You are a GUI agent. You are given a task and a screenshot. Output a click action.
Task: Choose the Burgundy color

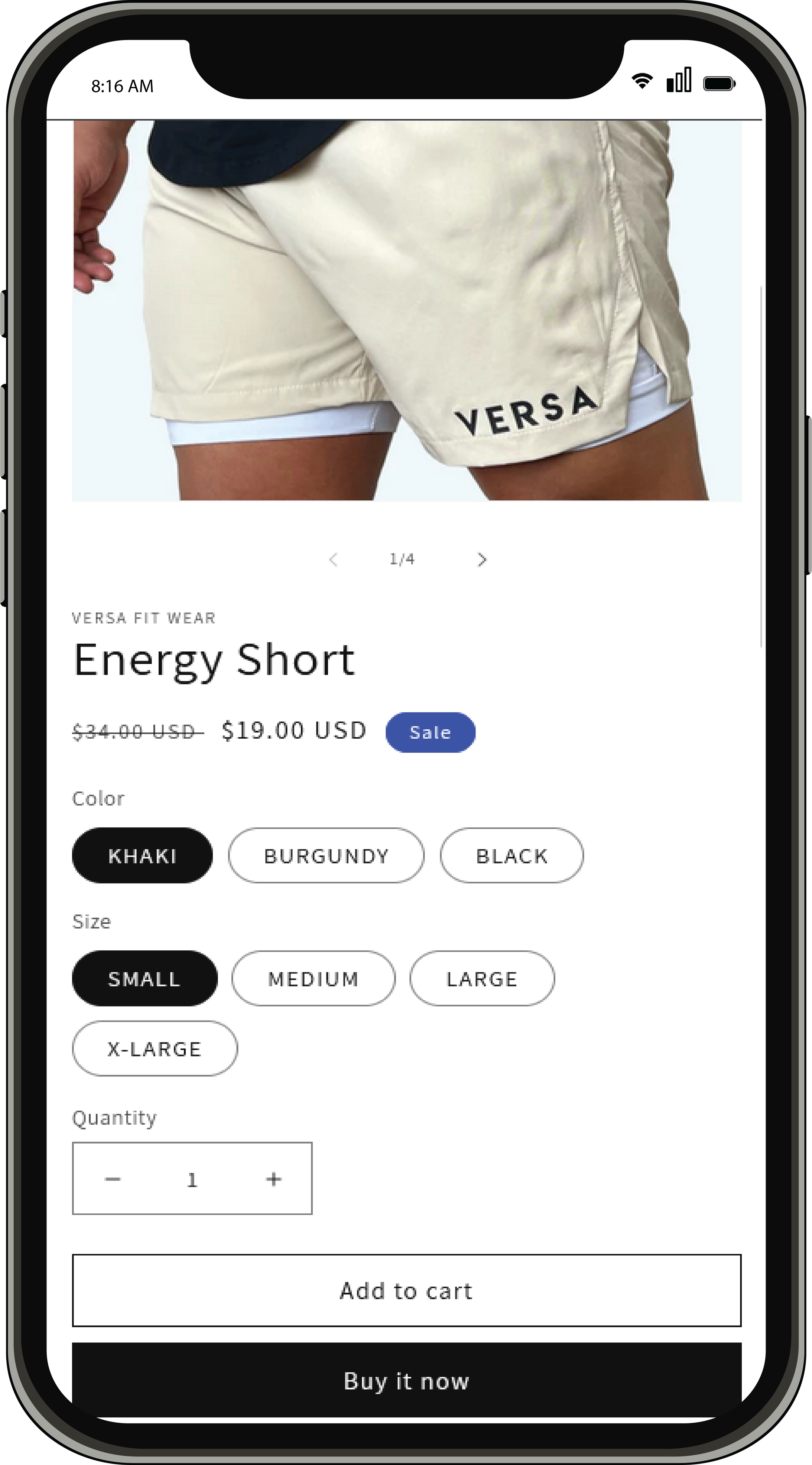pyautogui.click(x=326, y=855)
